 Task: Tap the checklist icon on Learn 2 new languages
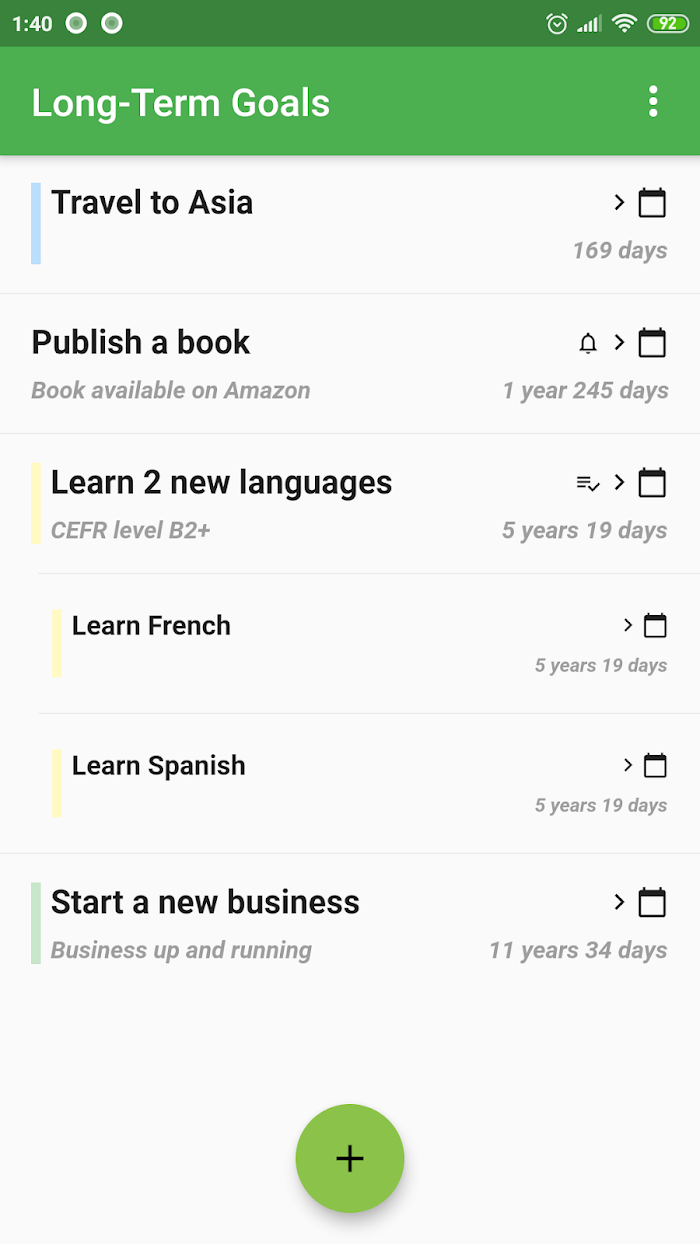[x=588, y=484]
